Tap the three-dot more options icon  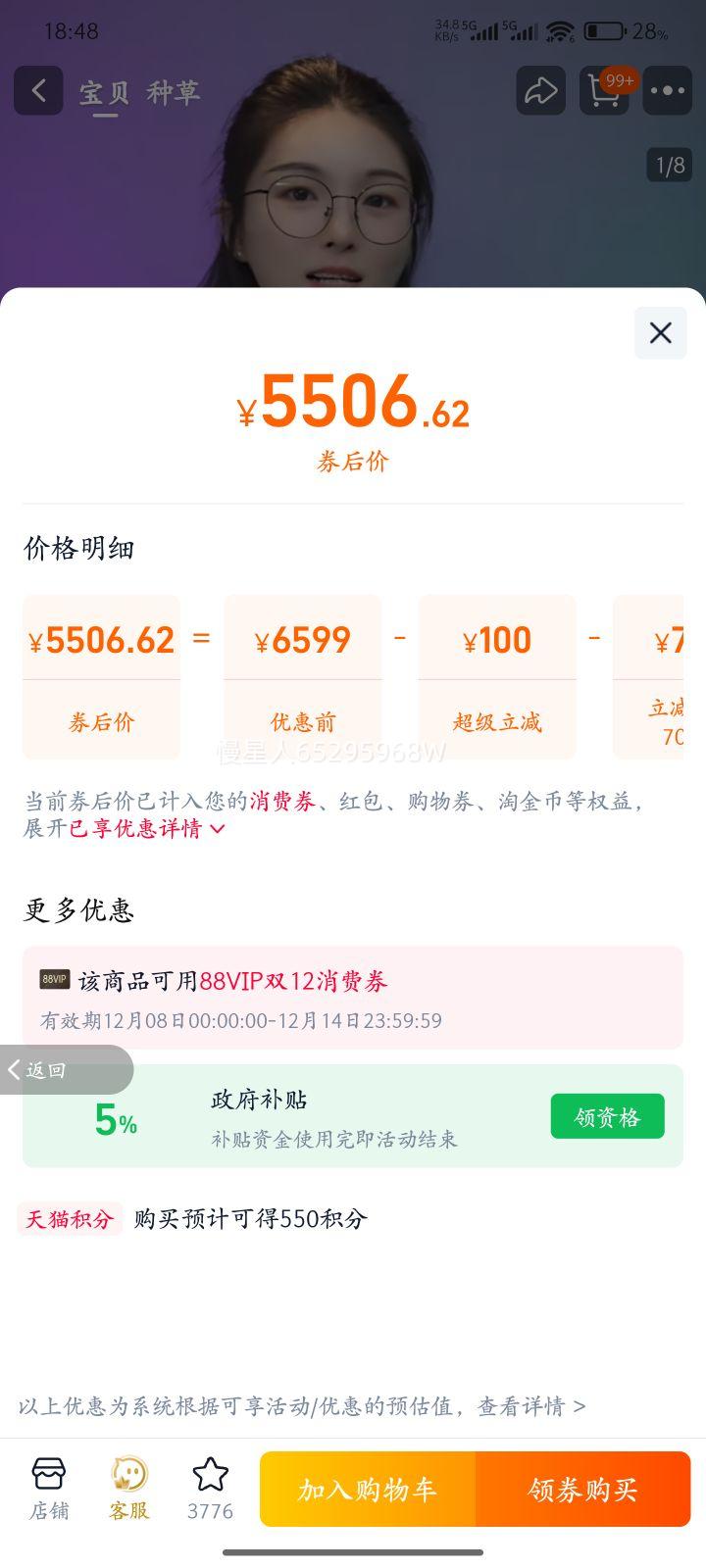(x=667, y=90)
